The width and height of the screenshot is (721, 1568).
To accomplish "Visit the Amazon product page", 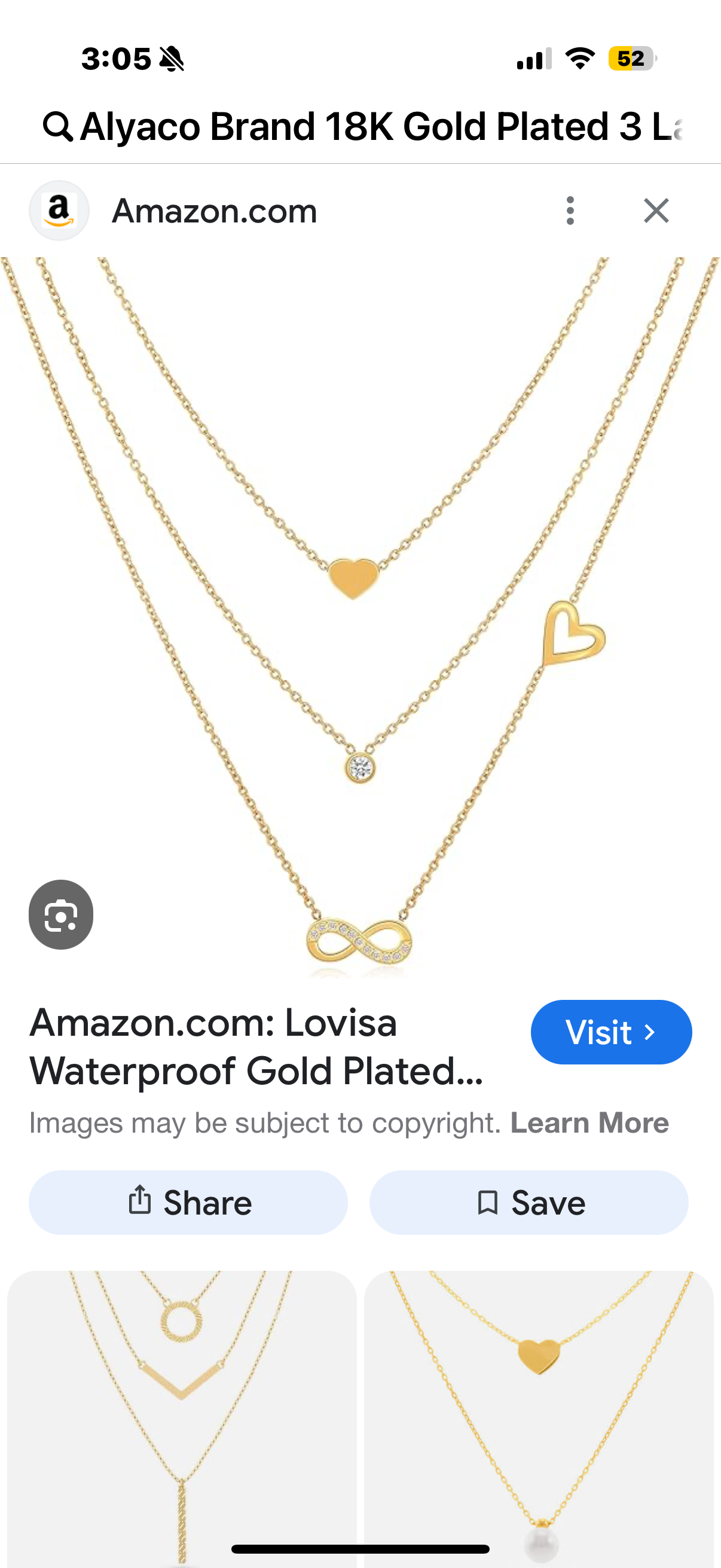I will coord(610,1032).
